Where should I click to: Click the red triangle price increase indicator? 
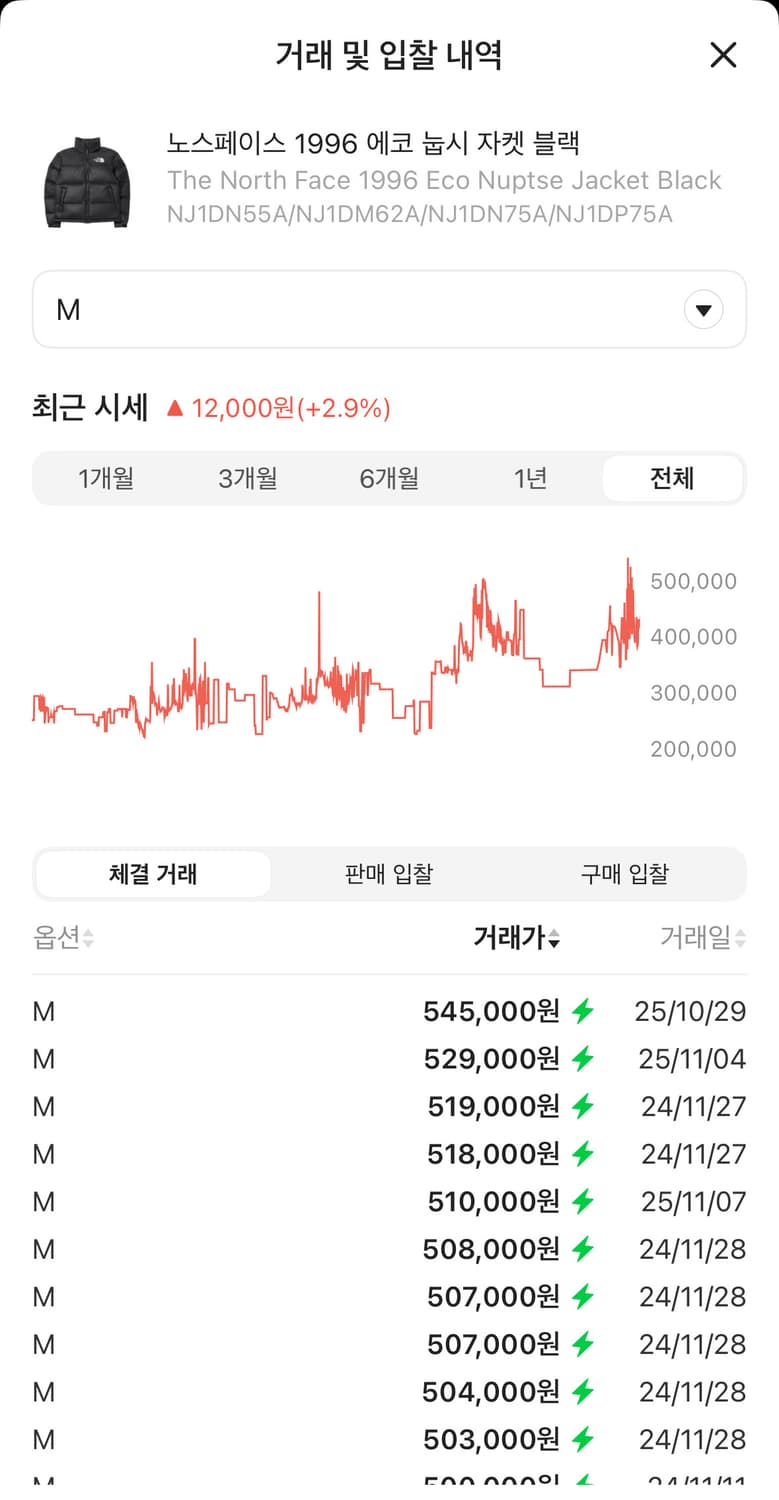176,407
